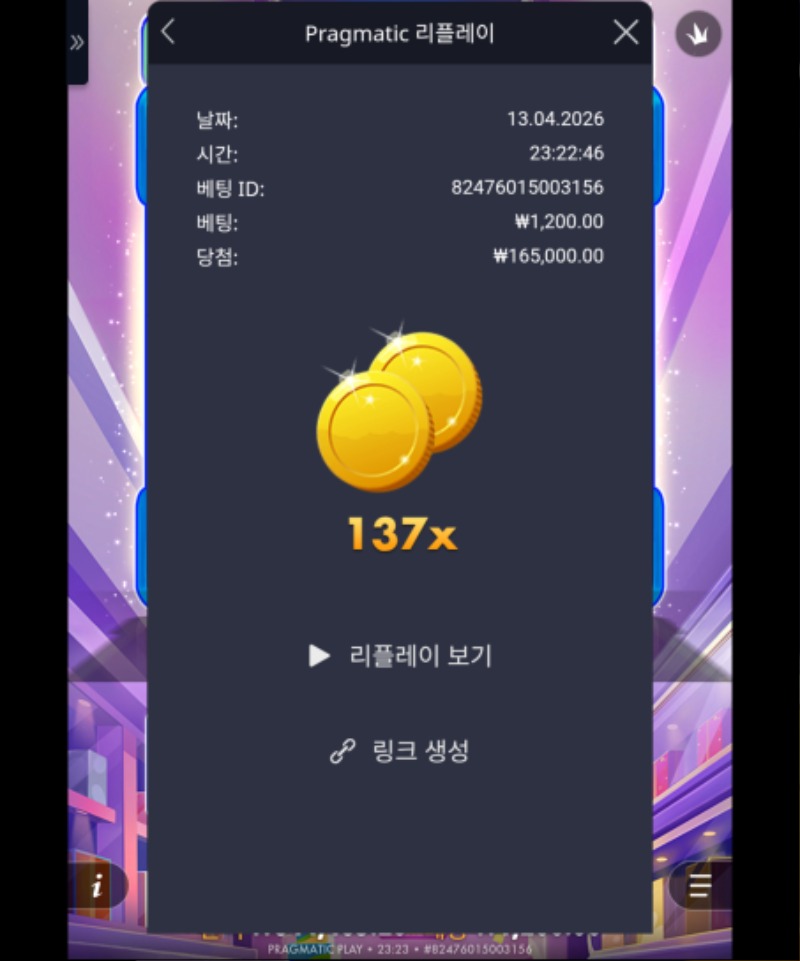Open the hamburger menu

[699, 885]
